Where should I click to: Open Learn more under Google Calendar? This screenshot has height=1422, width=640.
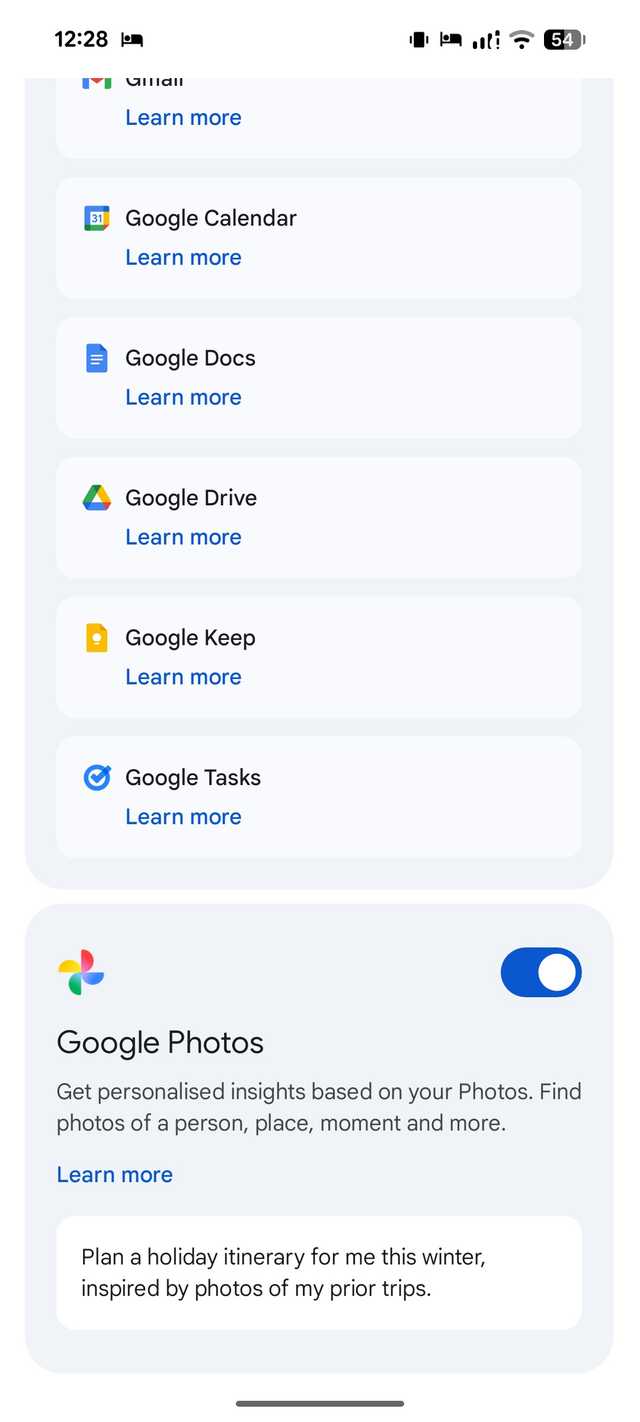[183, 258]
